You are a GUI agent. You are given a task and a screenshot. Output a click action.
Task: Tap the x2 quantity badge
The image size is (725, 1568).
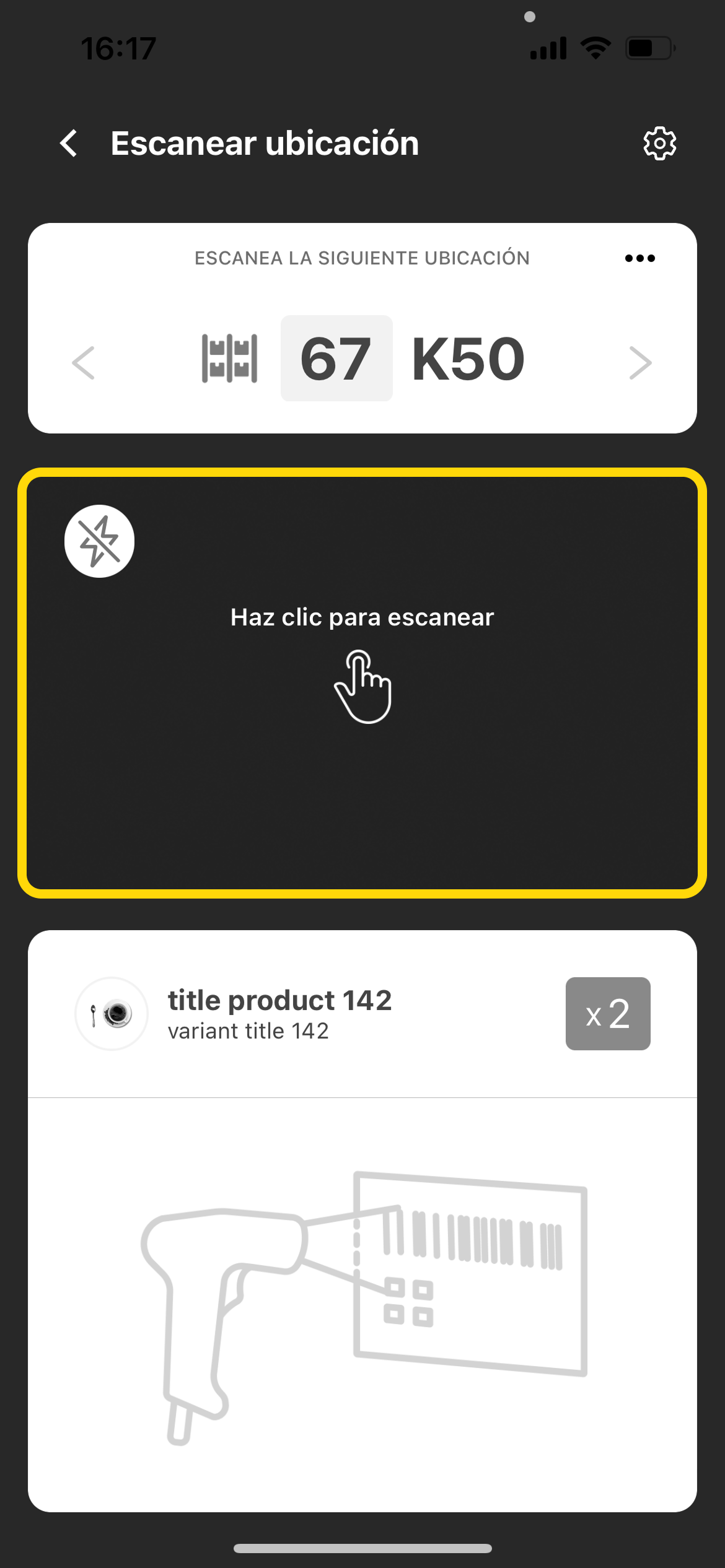[x=608, y=1014]
